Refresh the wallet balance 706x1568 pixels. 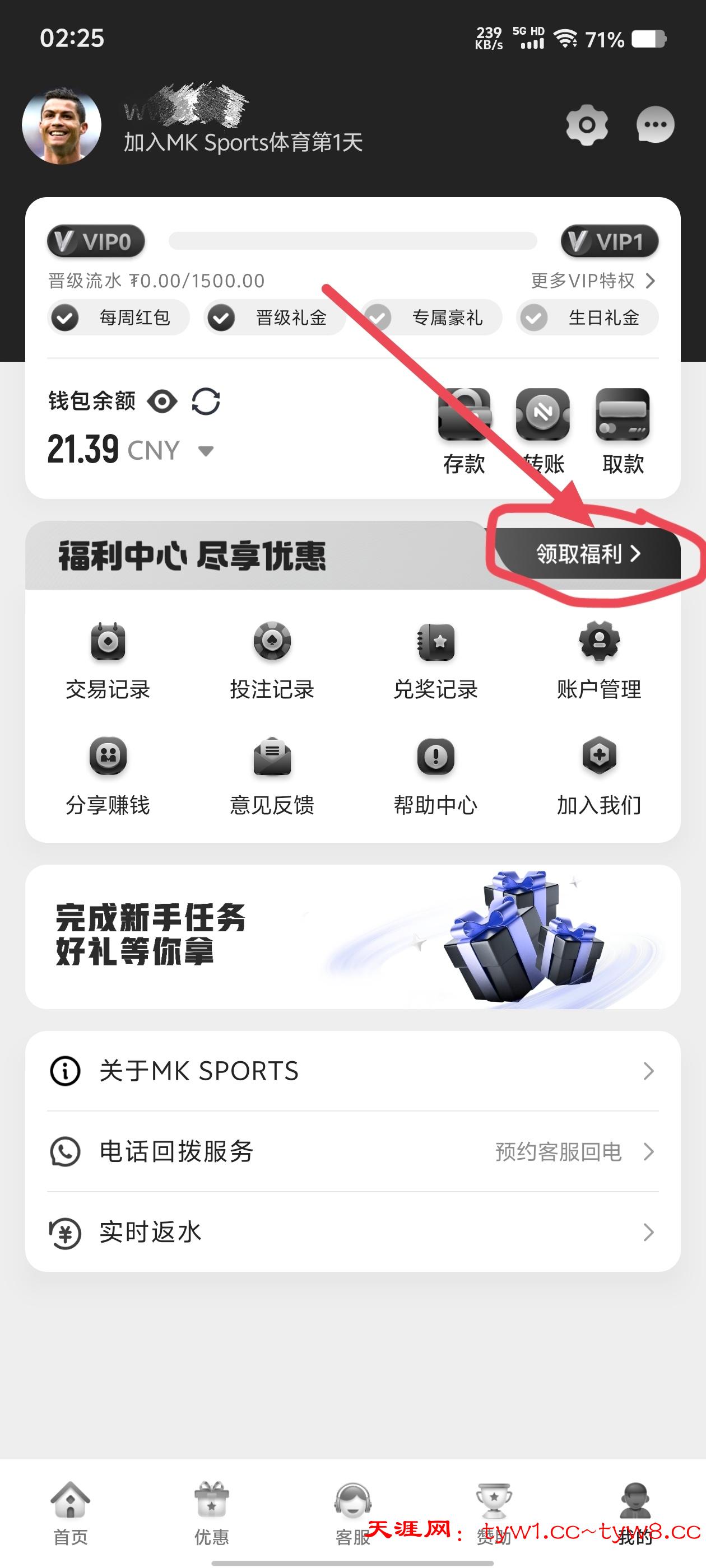pyautogui.click(x=206, y=402)
